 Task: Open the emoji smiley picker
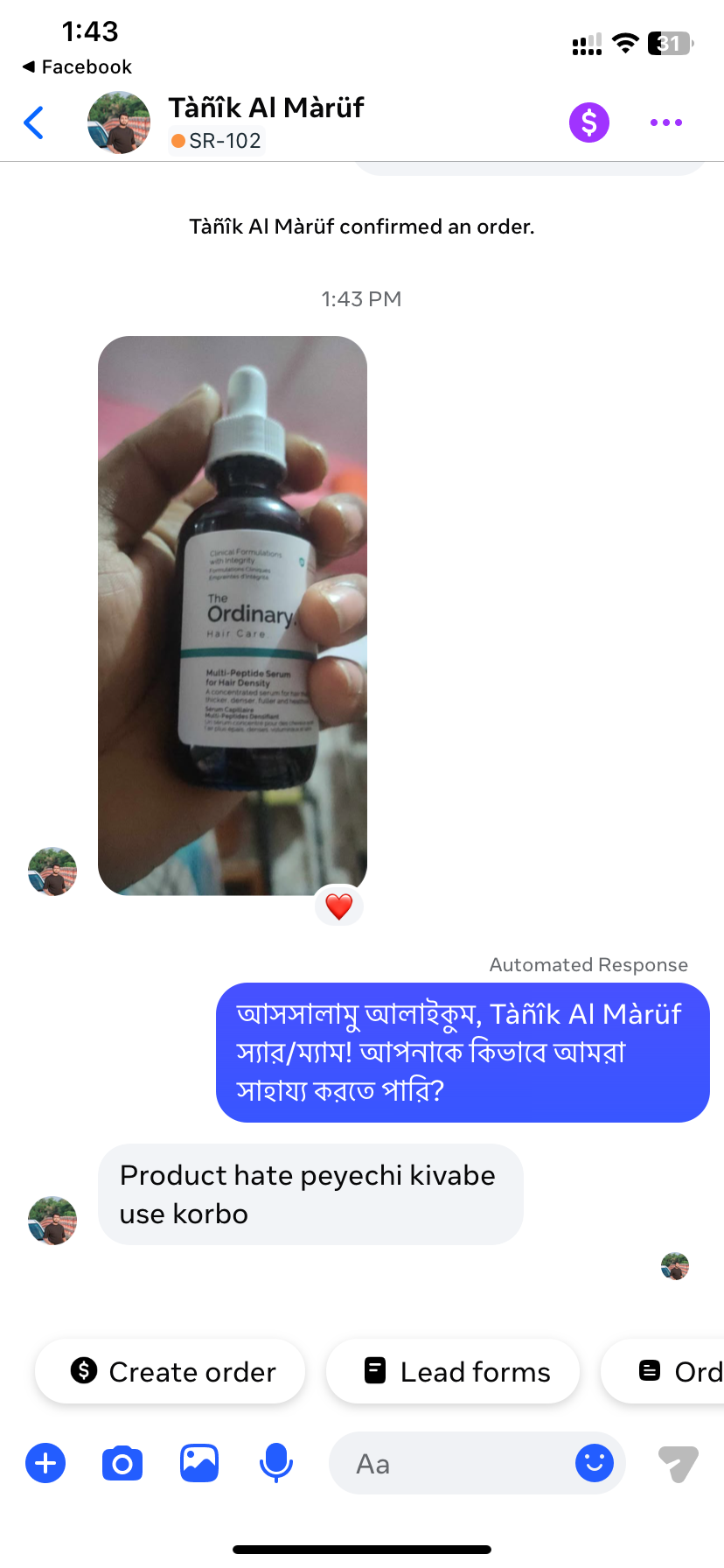tap(595, 1463)
